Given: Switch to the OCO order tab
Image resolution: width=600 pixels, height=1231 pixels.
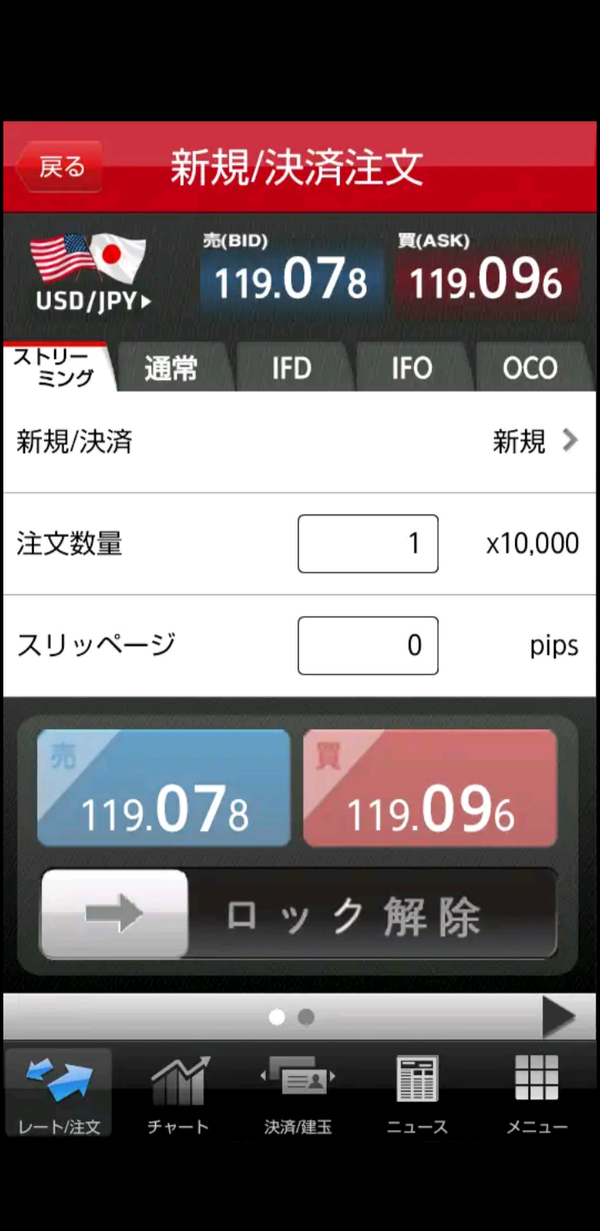Looking at the screenshot, I should (x=530, y=368).
